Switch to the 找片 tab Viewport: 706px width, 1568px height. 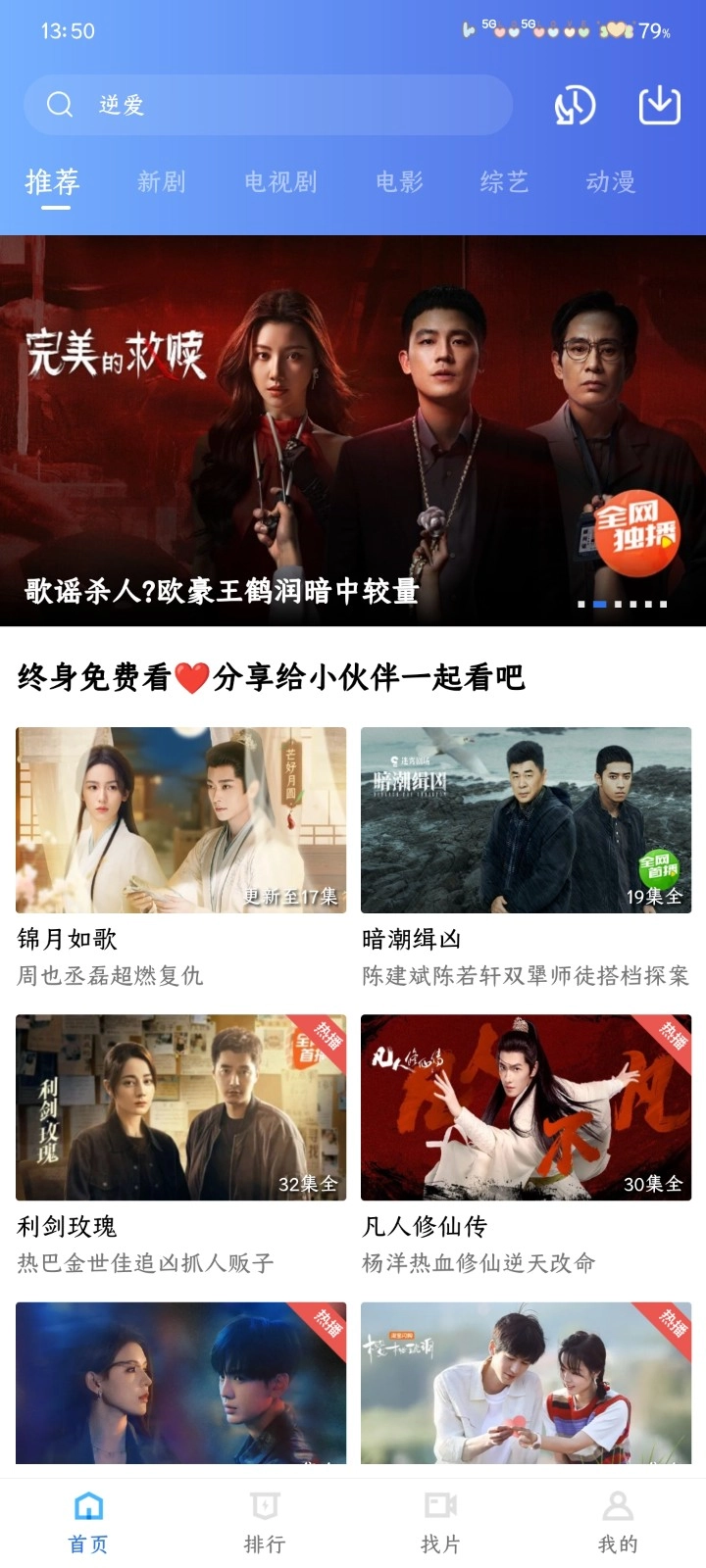click(440, 1522)
